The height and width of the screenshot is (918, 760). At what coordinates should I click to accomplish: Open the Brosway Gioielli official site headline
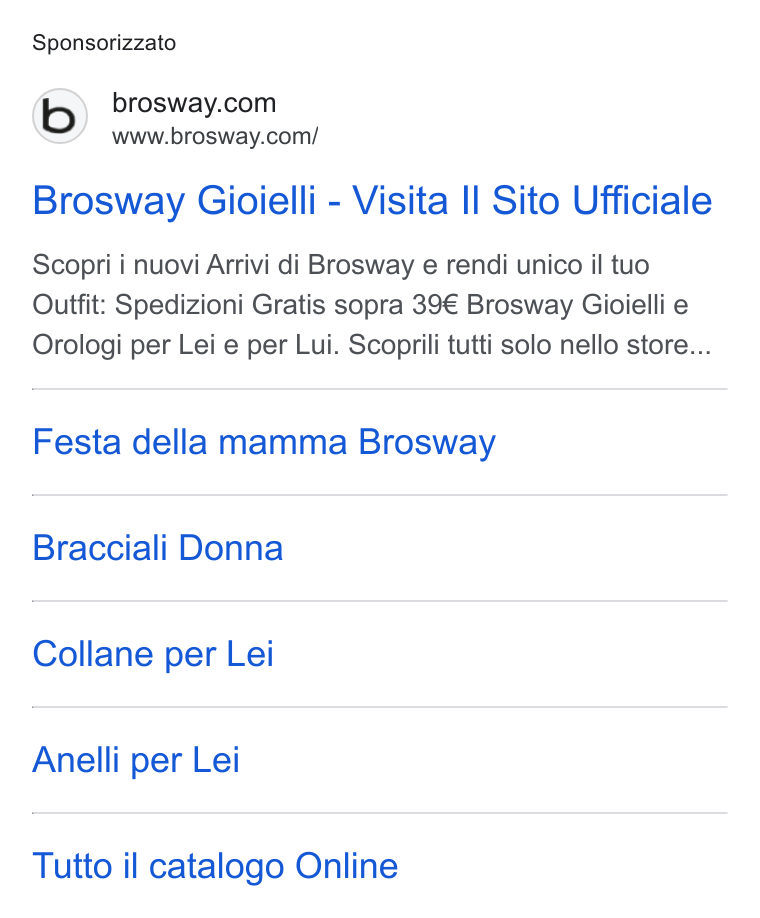click(372, 201)
